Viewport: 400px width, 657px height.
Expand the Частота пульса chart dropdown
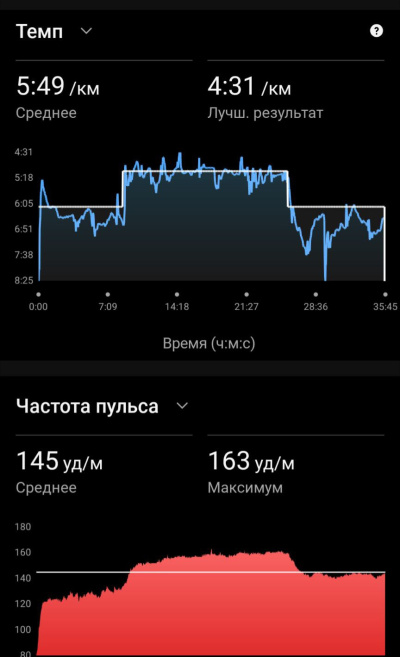click(x=182, y=406)
